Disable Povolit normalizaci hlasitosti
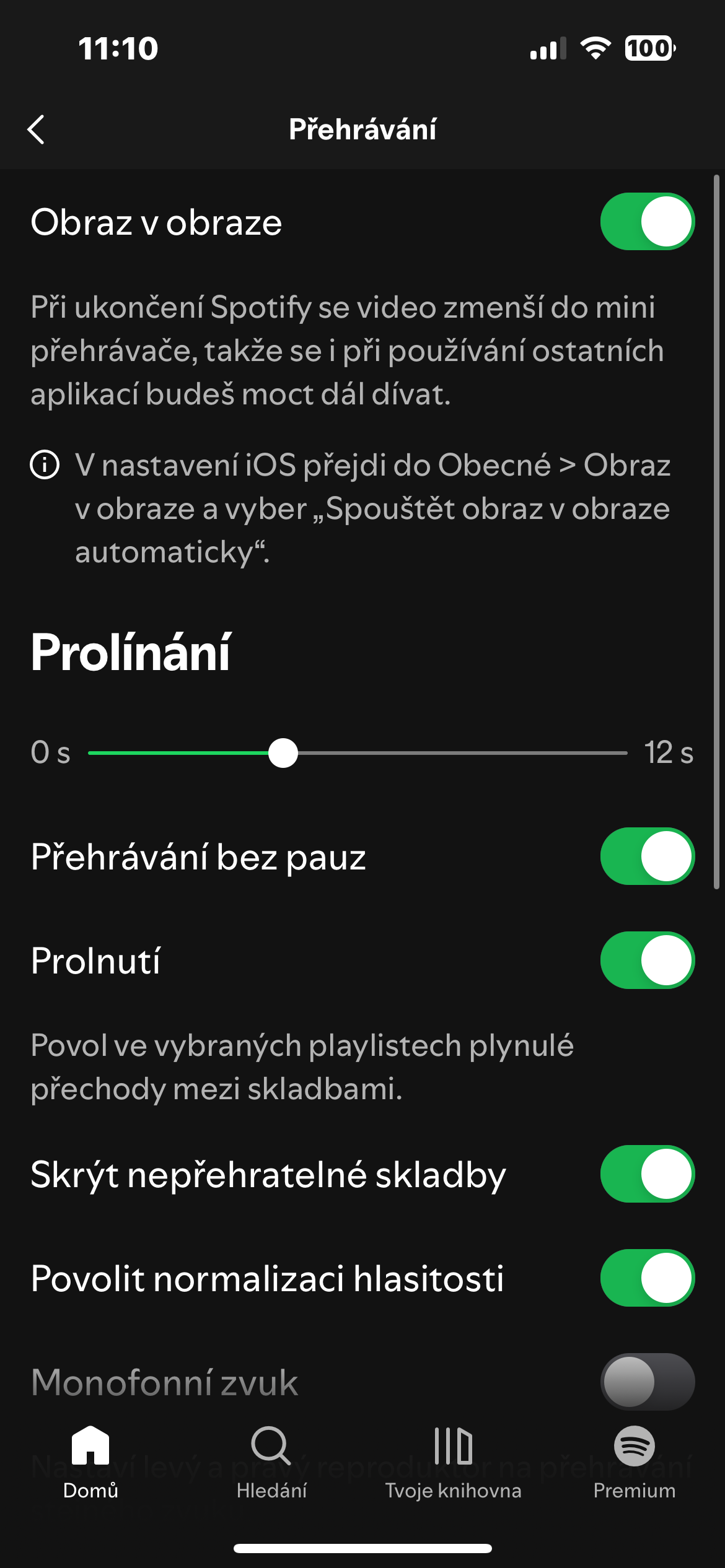Image resolution: width=725 pixels, height=1568 pixels. pos(647,1278)
